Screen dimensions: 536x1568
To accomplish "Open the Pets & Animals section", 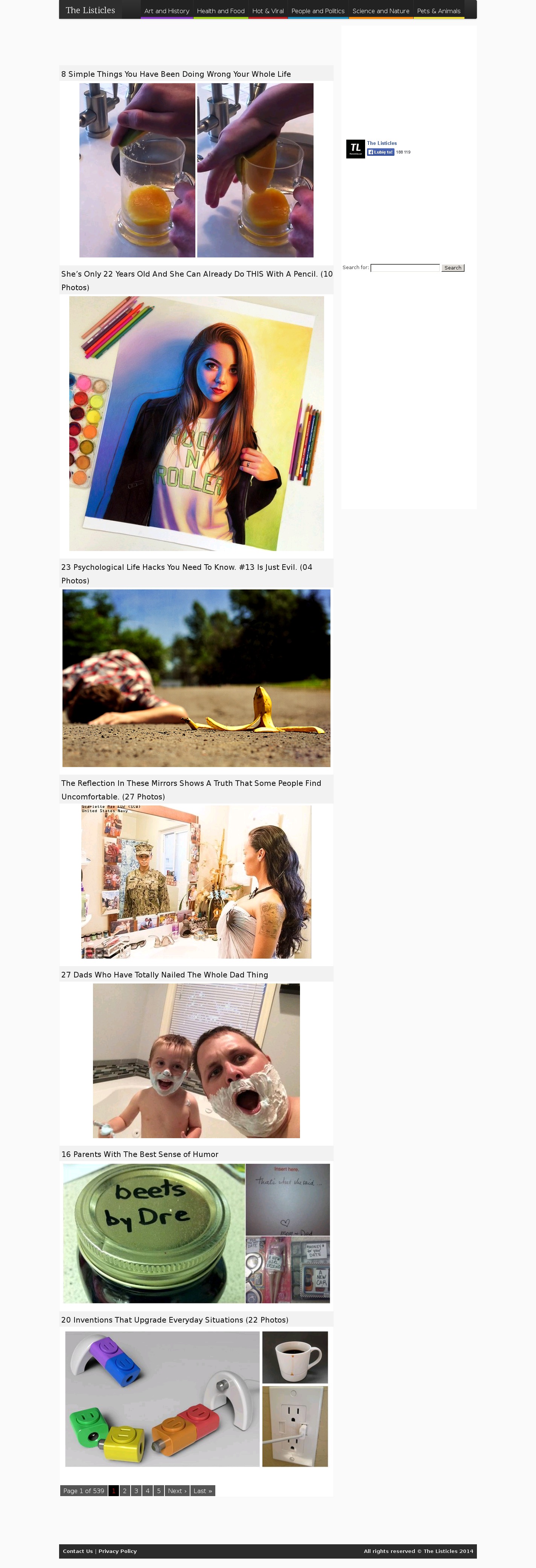I will pos(438,11).
